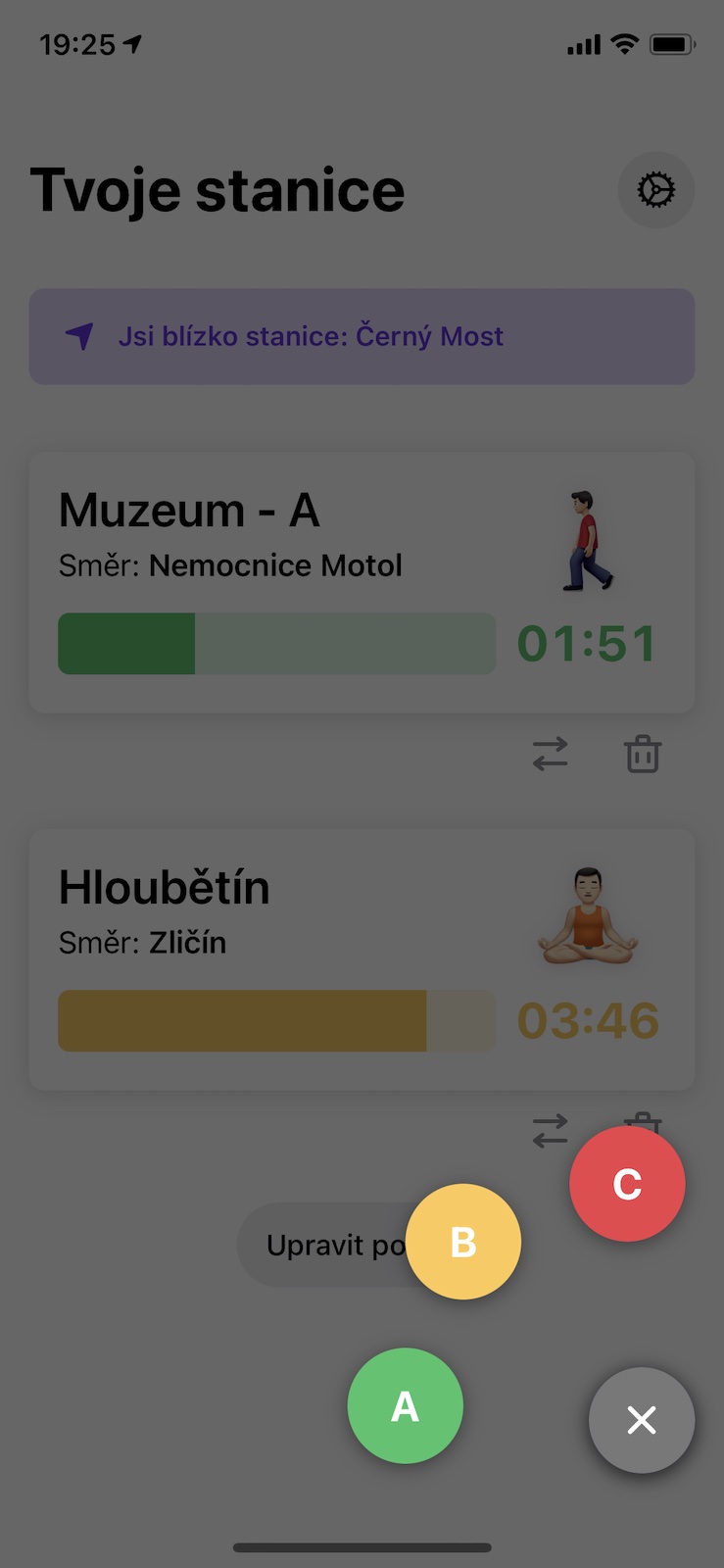The width and height of the screenshot is (724, 1568).
Task: Swap direction for Hloubětín
Action: click(x=551, y=1131)
